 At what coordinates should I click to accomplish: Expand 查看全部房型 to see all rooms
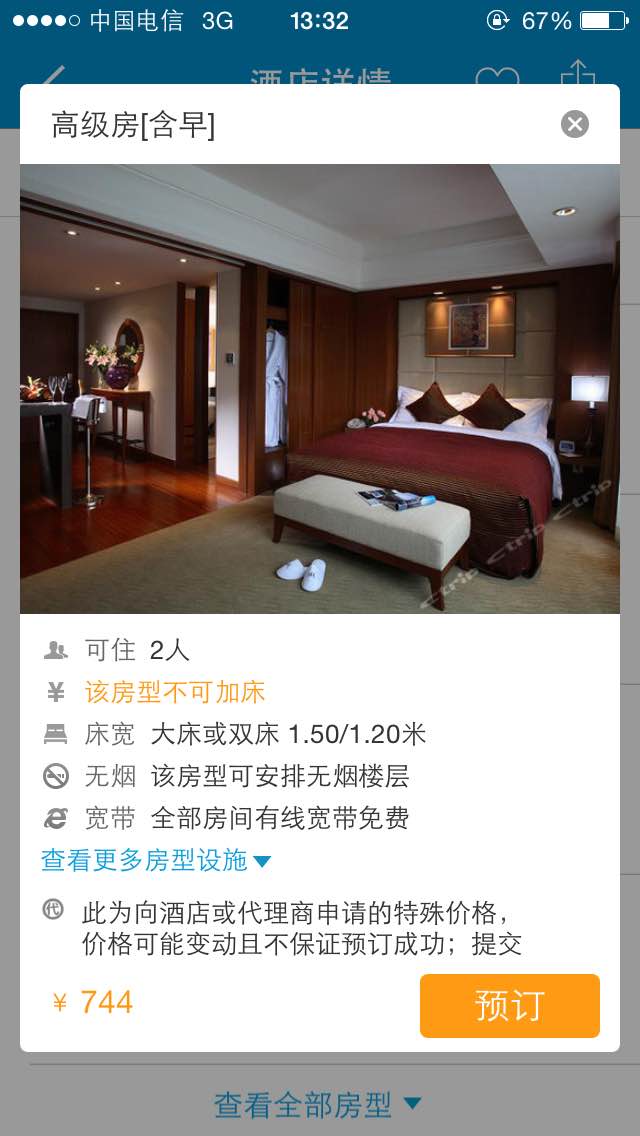tap(318, 1105)
